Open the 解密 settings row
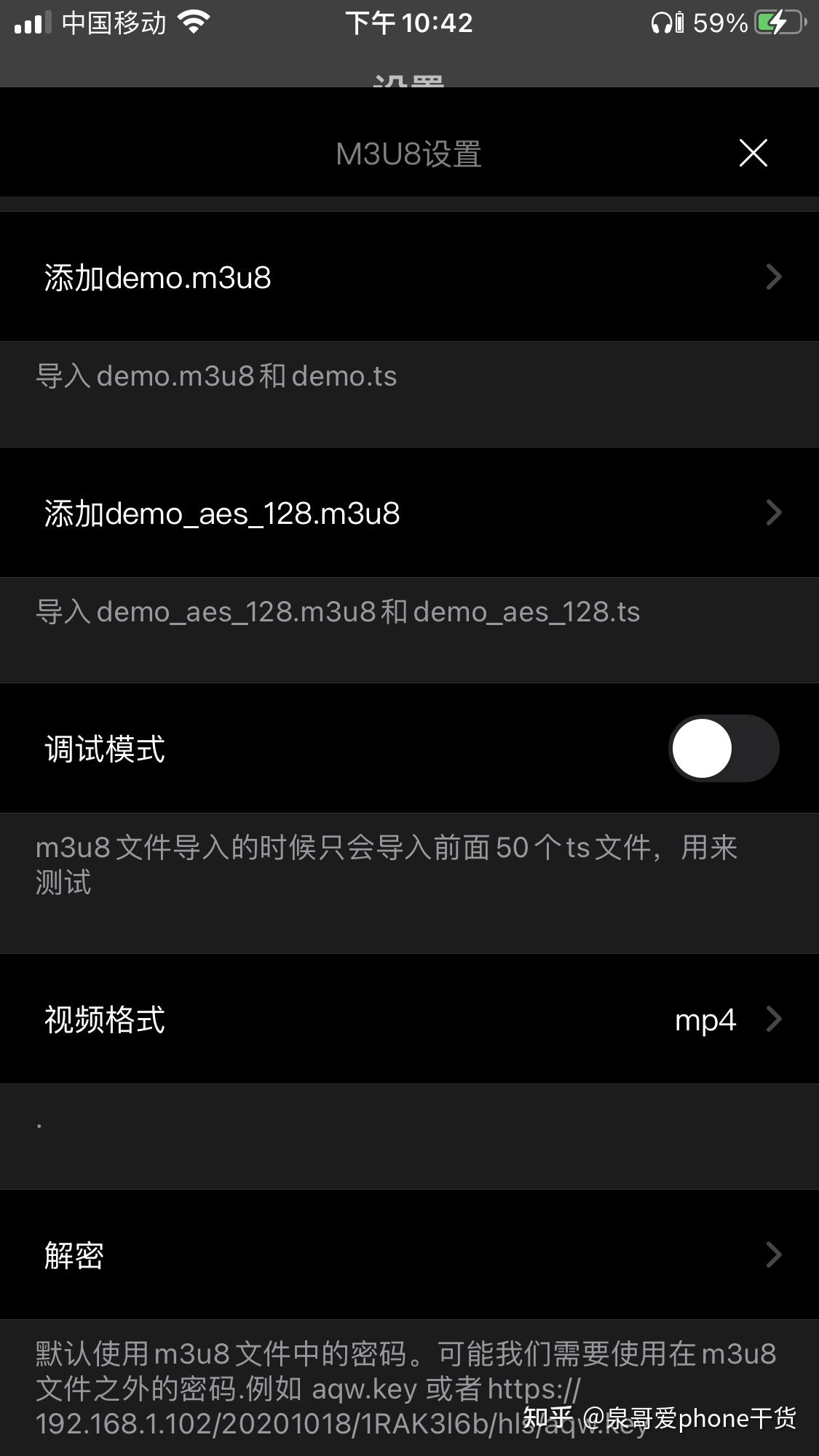Image resolution: width=819 pixels, height=1456 pixels. coord(409,1254)
